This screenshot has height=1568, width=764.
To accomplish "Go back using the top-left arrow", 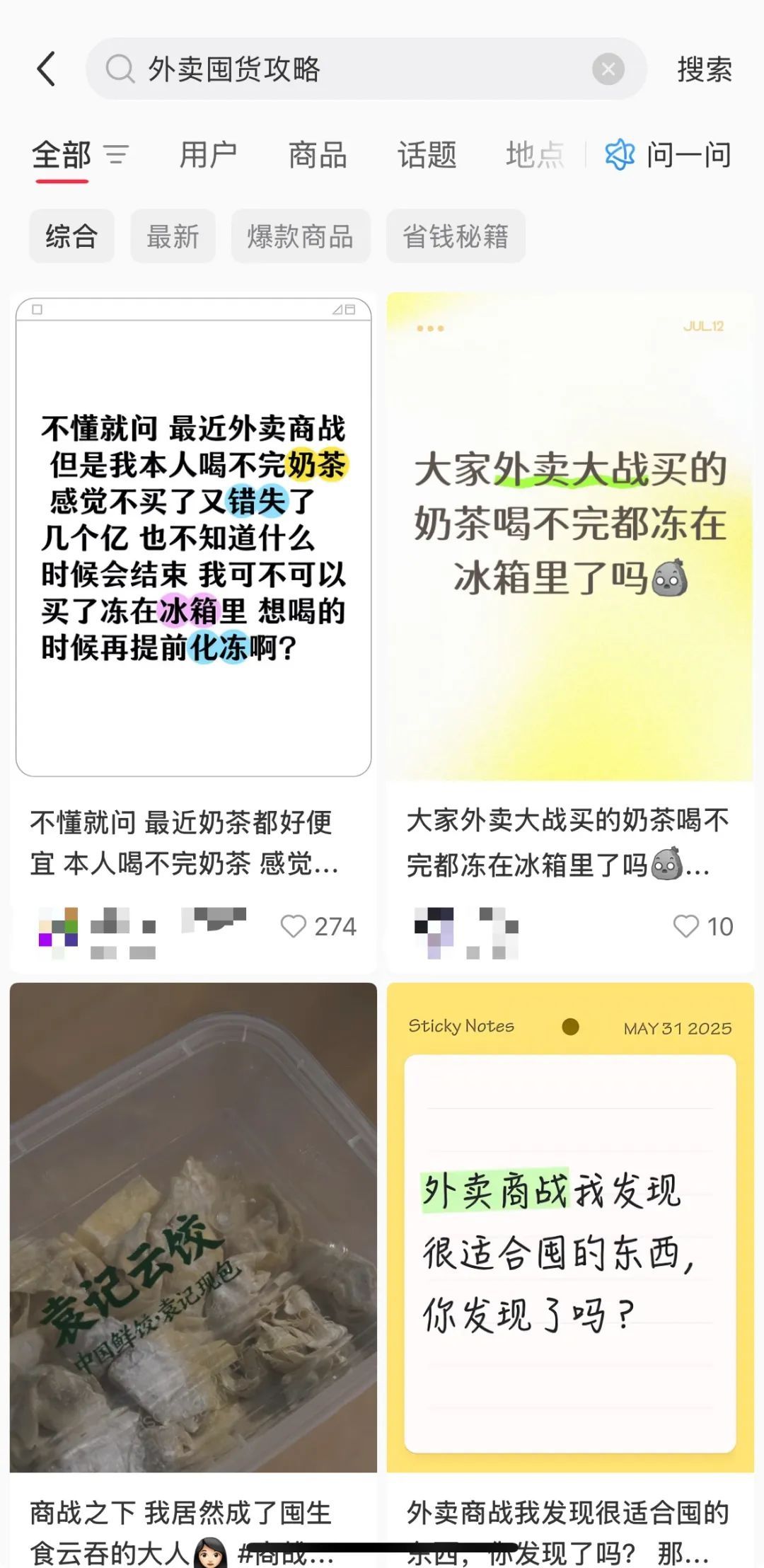I will pos(46,69).
